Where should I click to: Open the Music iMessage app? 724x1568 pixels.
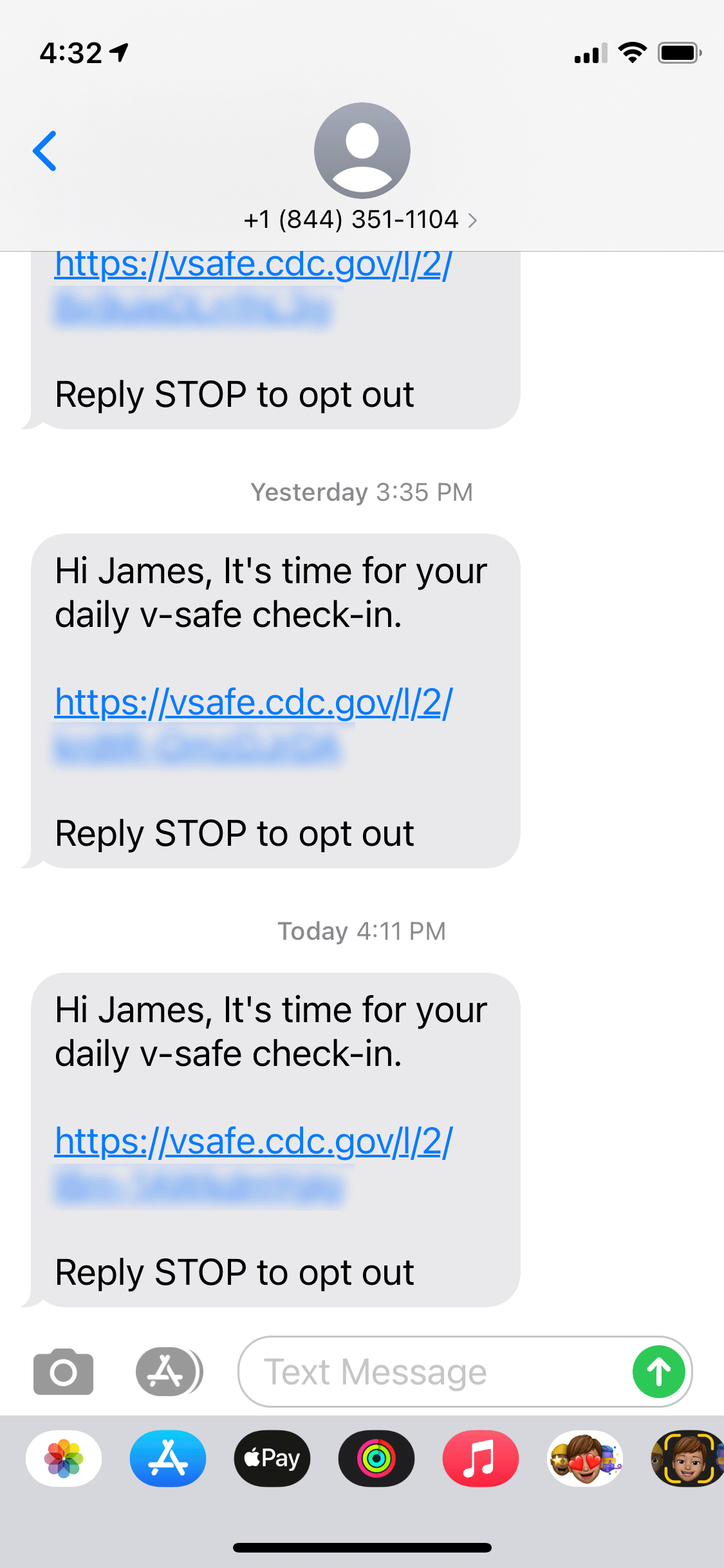(481, 1459)
